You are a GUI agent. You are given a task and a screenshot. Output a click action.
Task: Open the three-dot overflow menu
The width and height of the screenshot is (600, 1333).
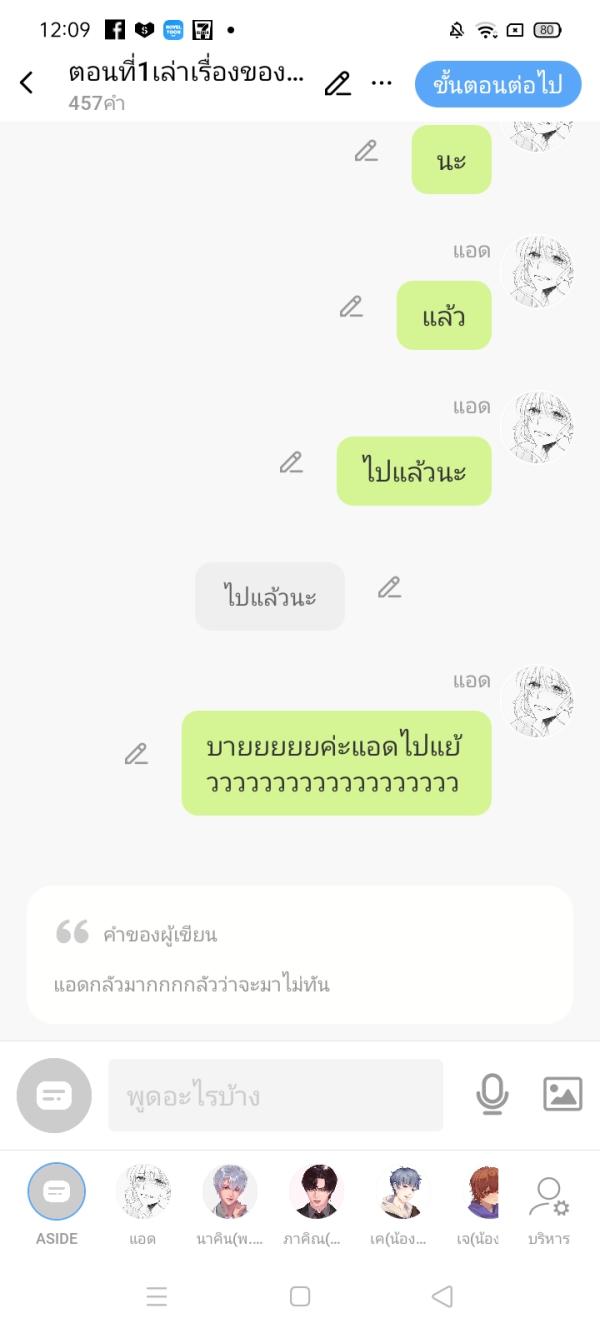click(381, 83)
